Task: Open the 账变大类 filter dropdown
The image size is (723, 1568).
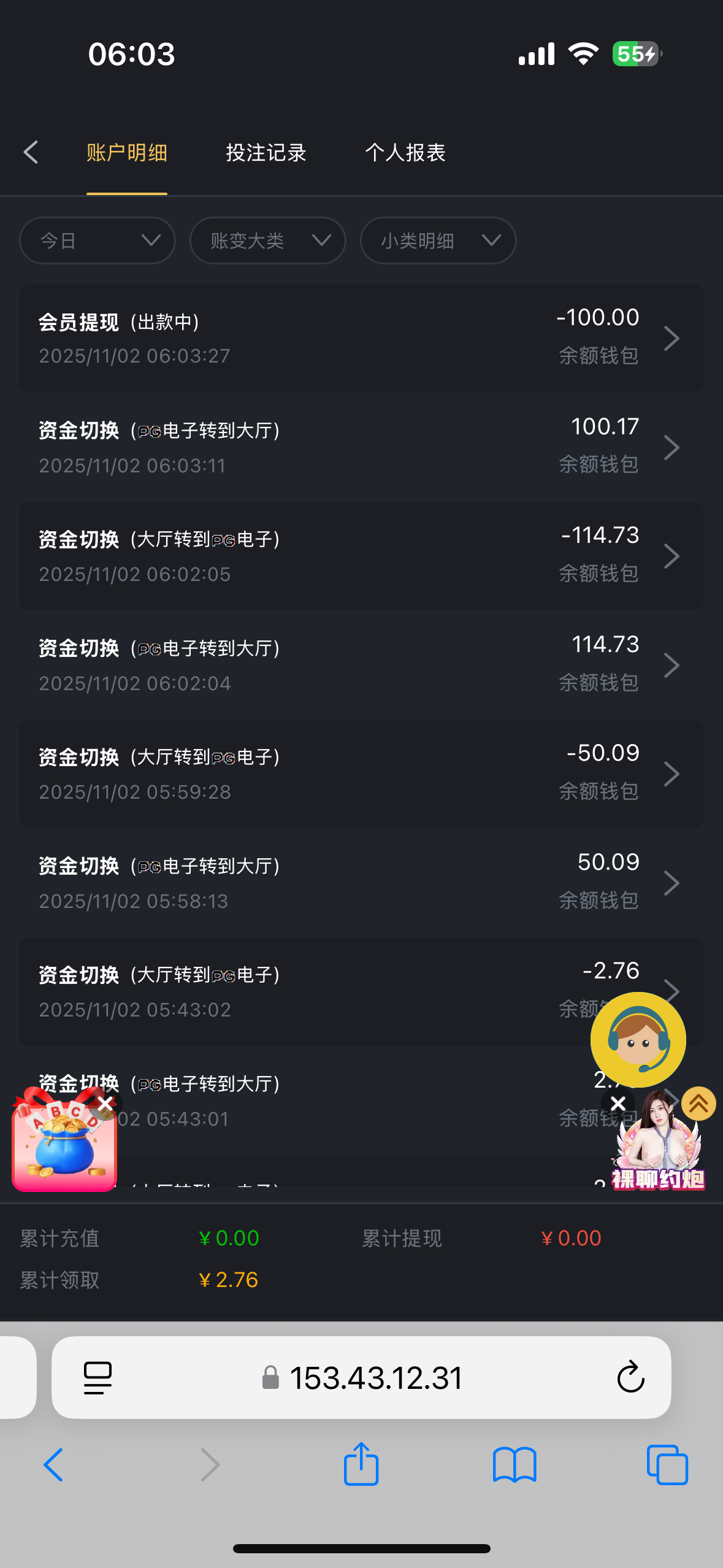Action: click(267, 240)
